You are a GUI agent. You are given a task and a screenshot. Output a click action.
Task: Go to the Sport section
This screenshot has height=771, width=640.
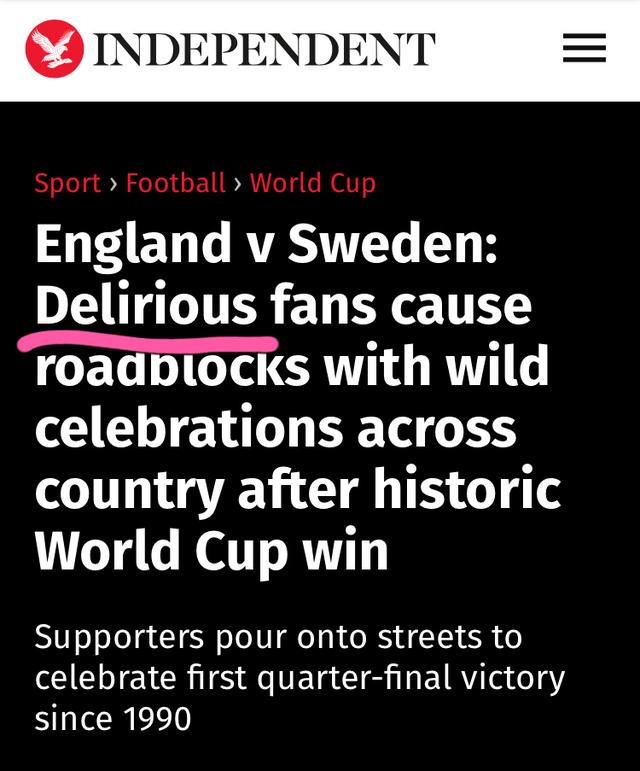click(67, 183)
